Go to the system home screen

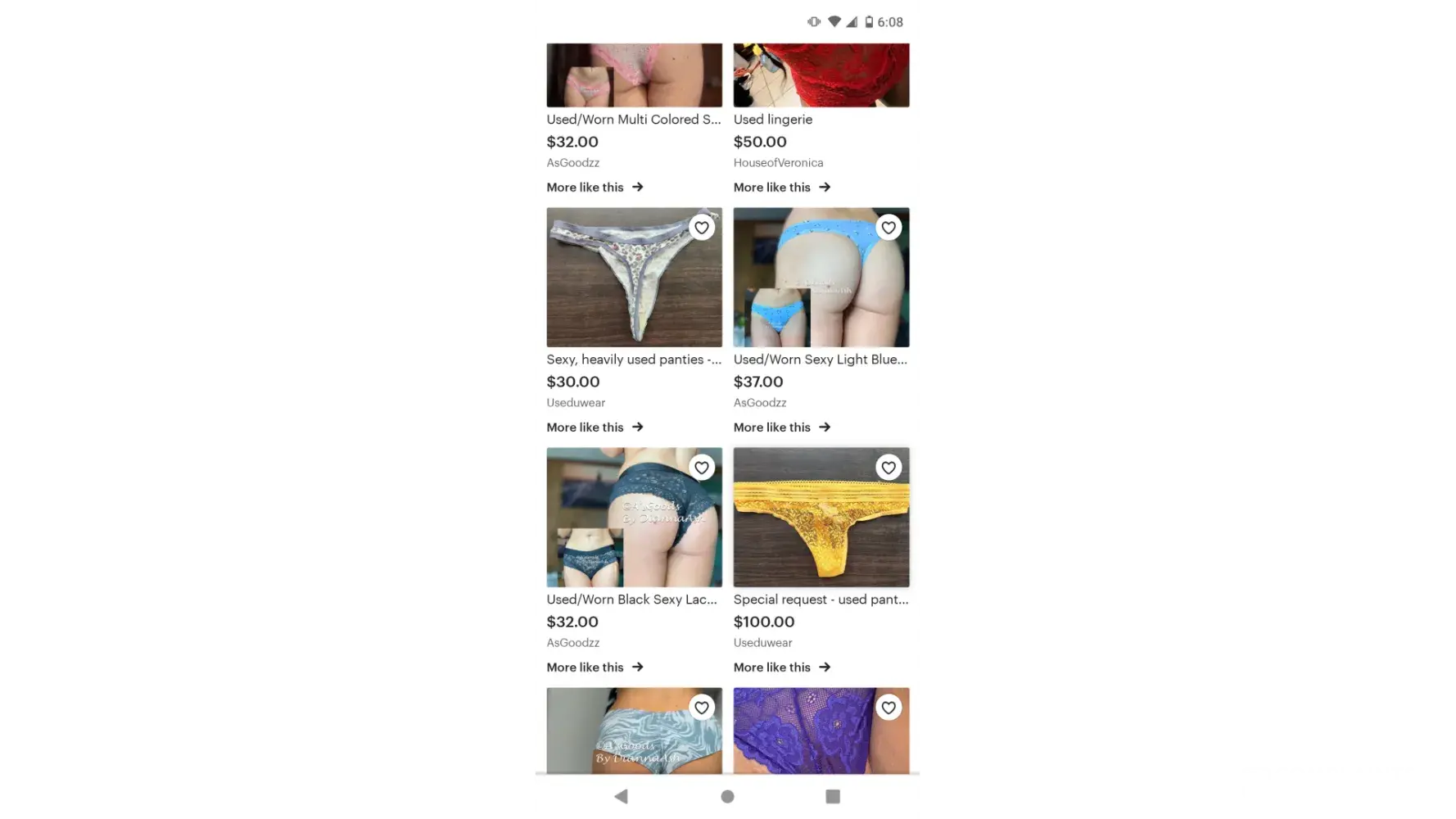(x=727, y=796)
